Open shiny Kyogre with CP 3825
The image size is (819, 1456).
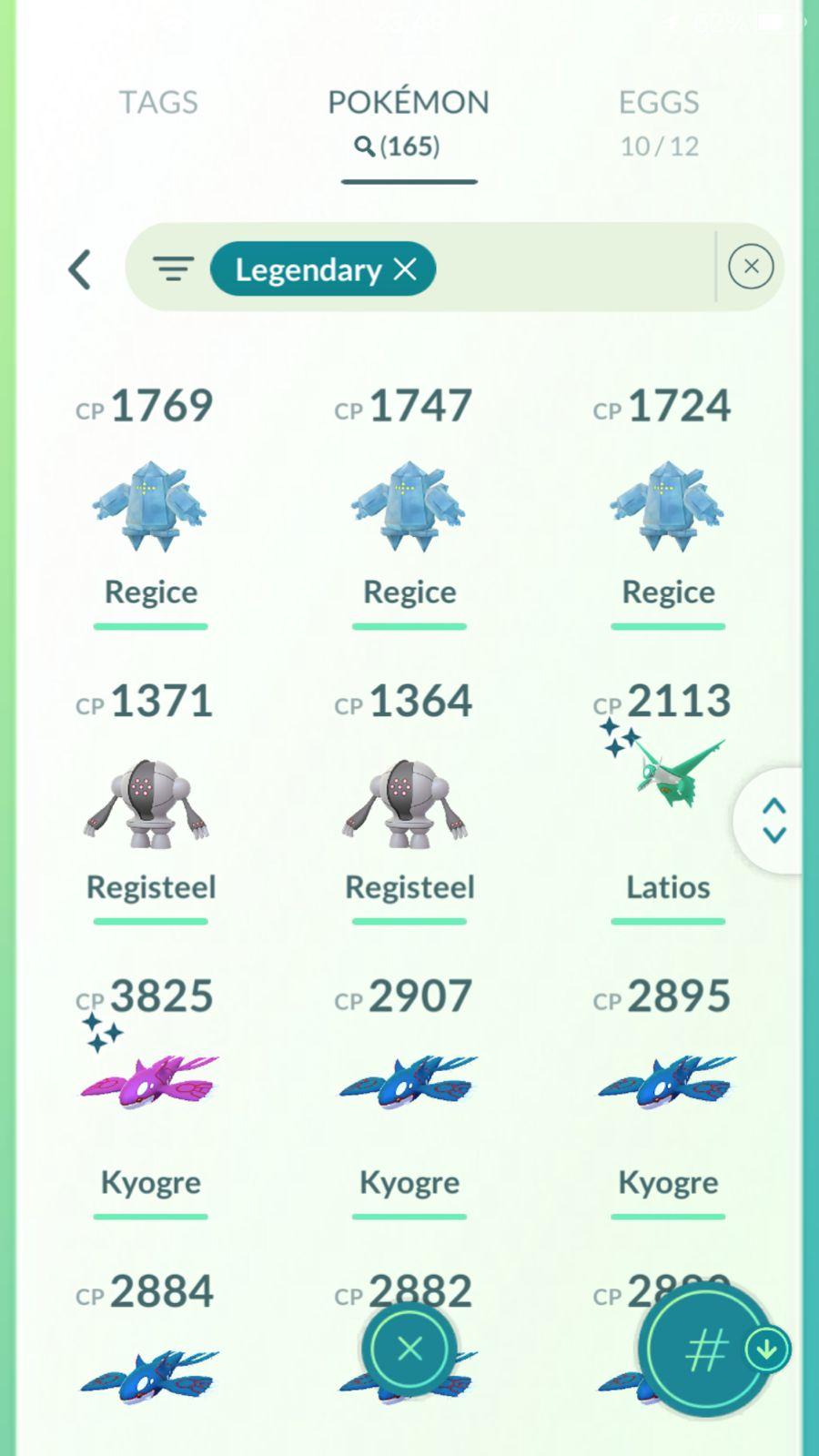click(x=150, y=1083)
